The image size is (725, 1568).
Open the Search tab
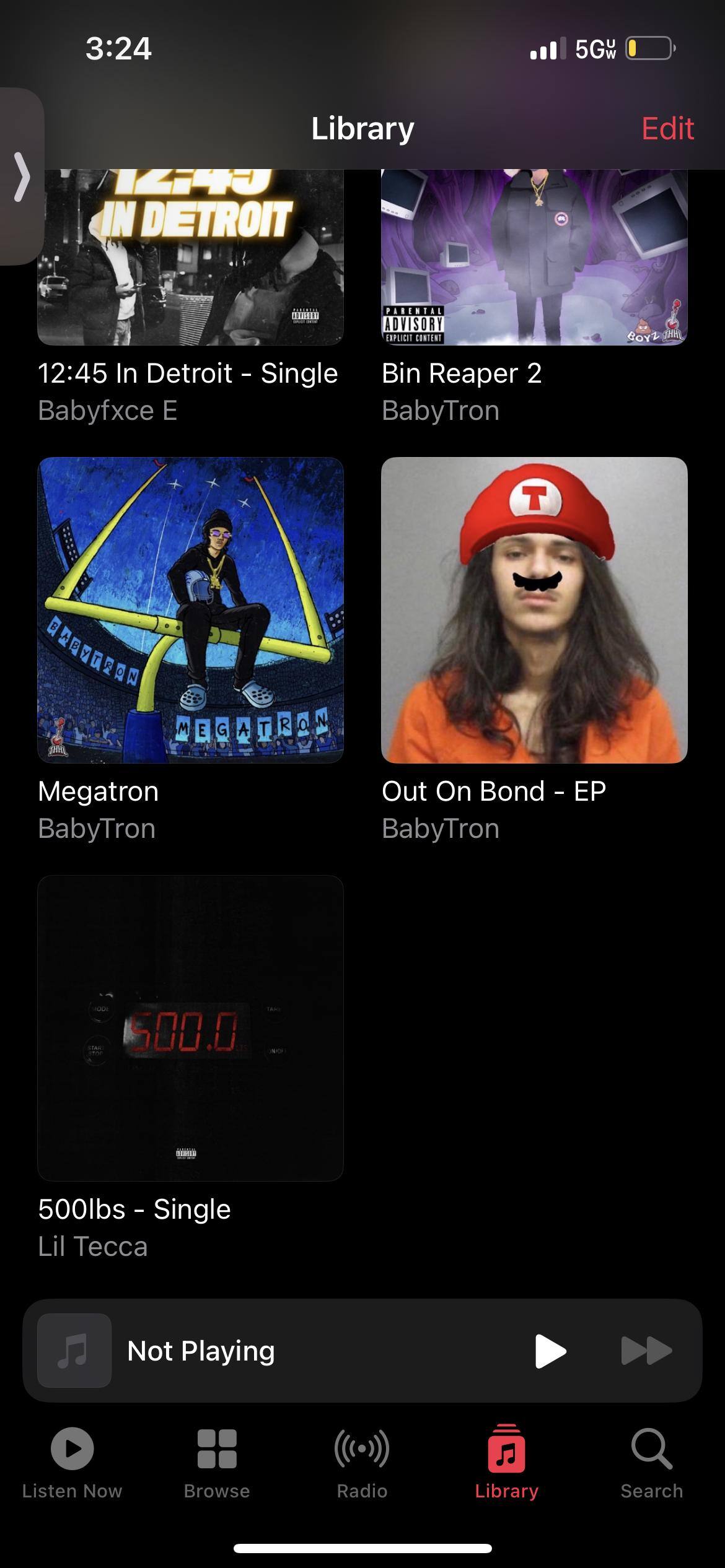pos(652,1463)
